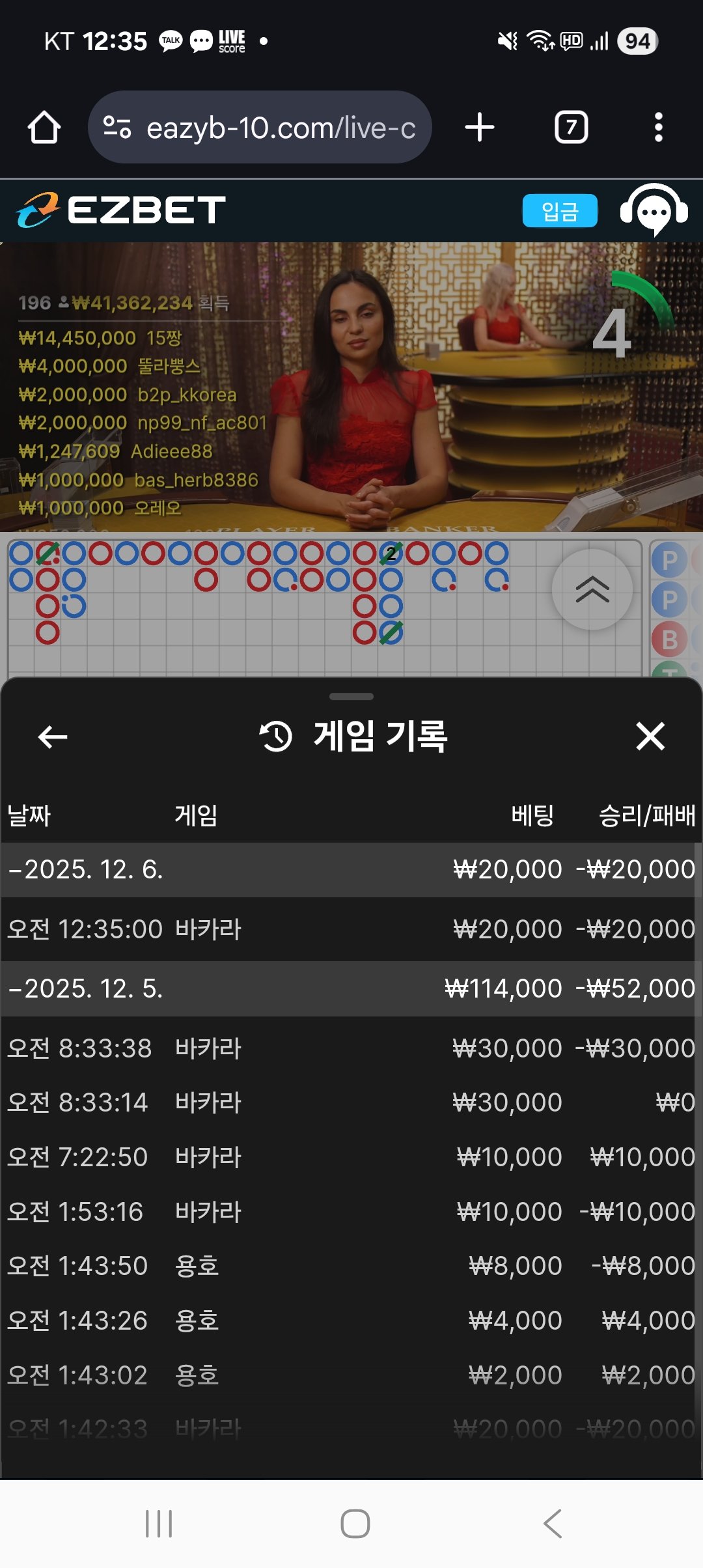703x1568 pixels.
Task: Open the 오전 8:33:38 바카라 record
Action: (351, 1048)
